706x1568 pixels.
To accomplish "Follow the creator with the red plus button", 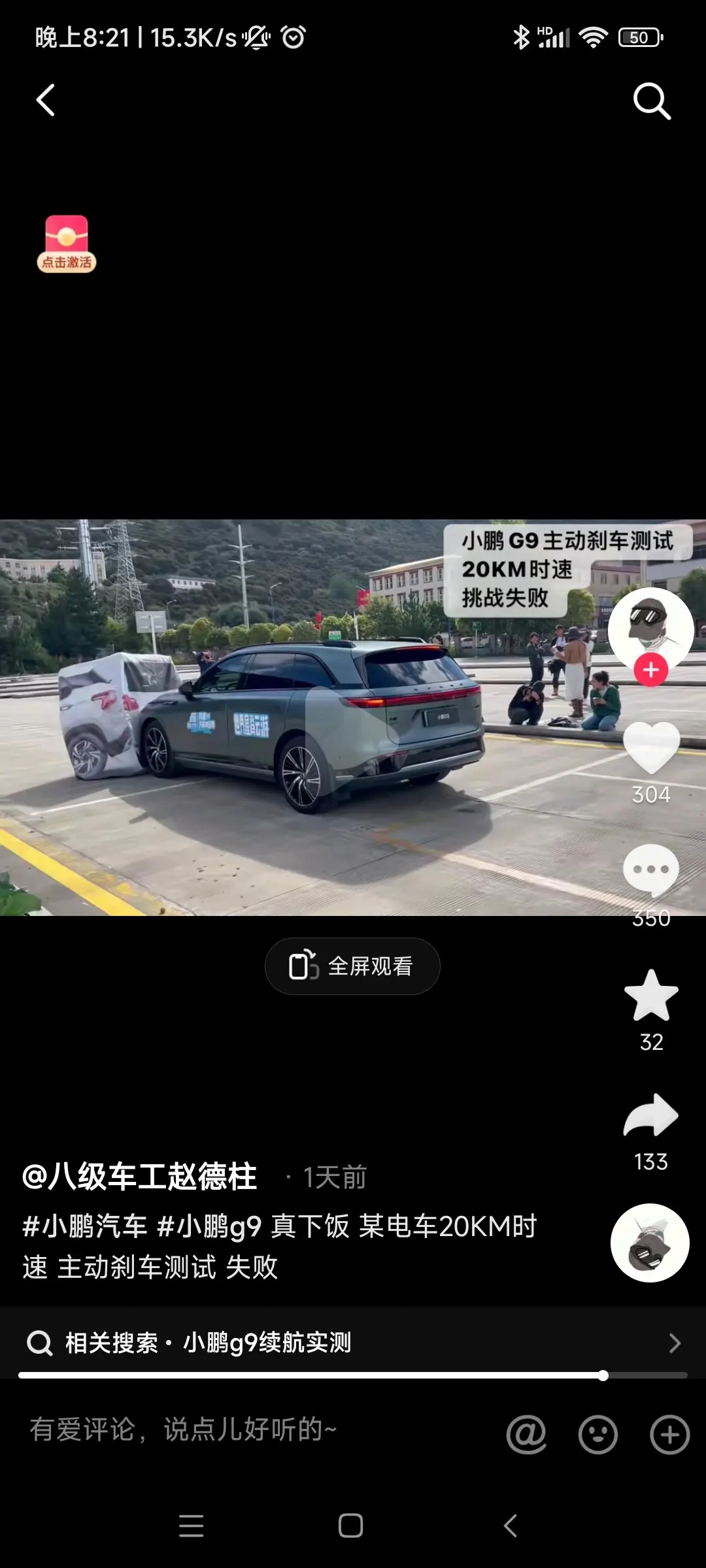I will coord(650,670).
